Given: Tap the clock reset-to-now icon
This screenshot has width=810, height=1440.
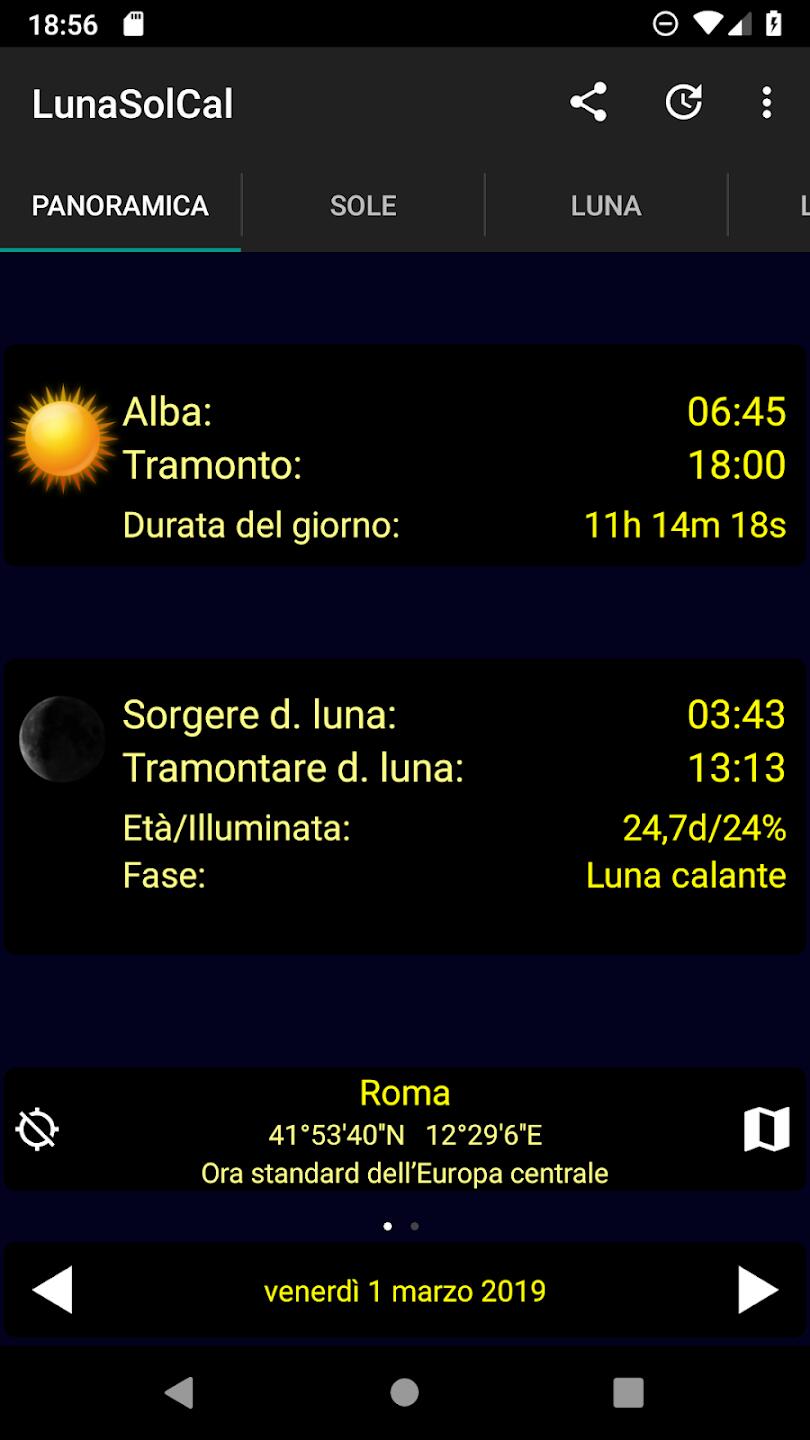Looking at the screenshot, I should tap(684, 103).
